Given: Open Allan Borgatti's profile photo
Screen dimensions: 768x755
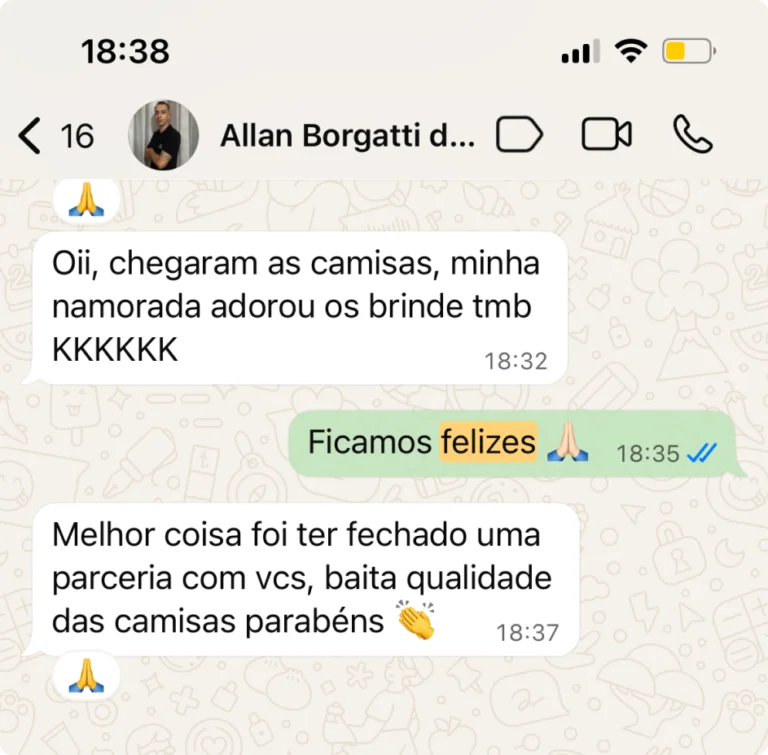Looking at the screenshot, I should click(163, 135).
